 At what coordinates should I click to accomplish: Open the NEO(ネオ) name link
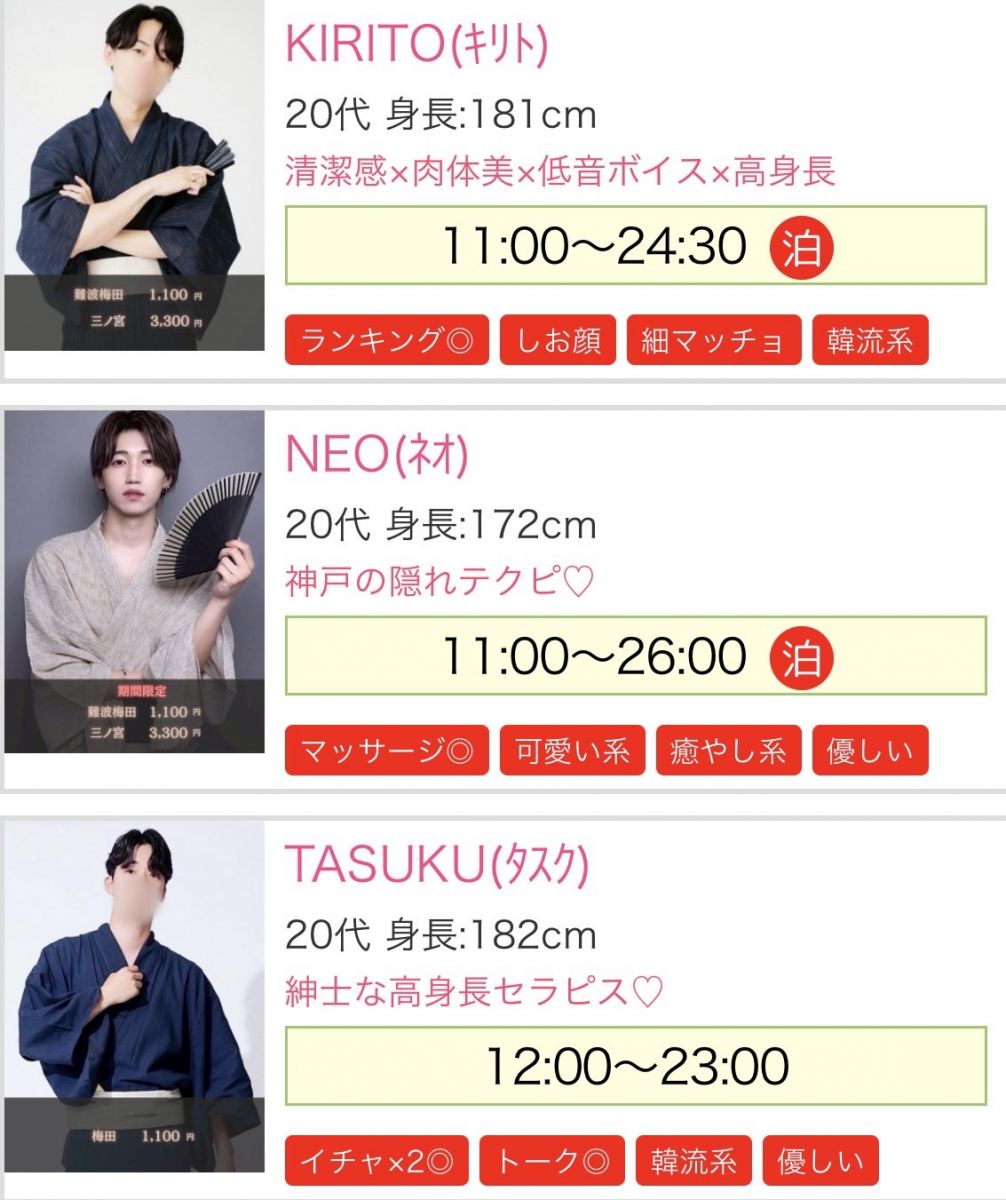point(377,456)
